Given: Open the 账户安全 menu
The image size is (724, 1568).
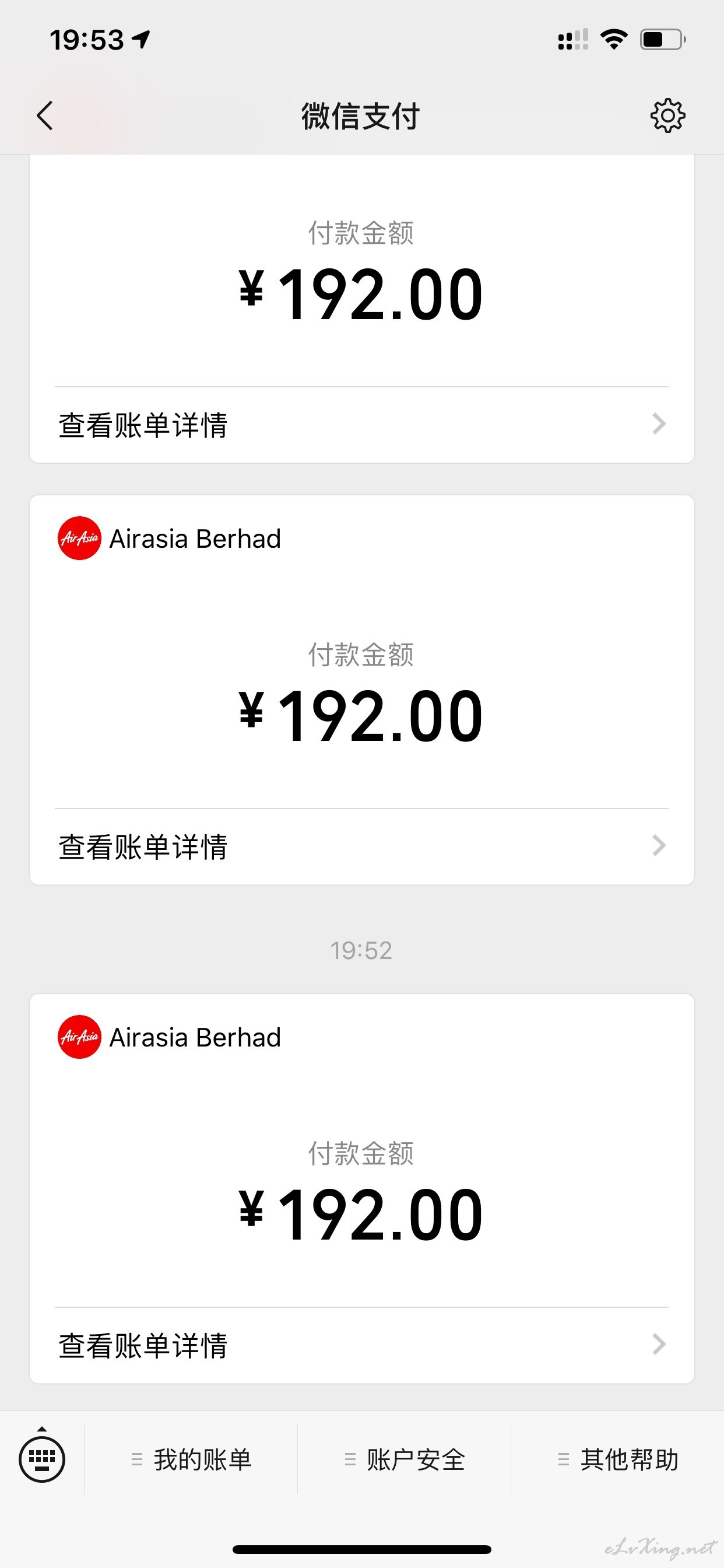Looking at the screenshot, I should tap(405, 1459).
